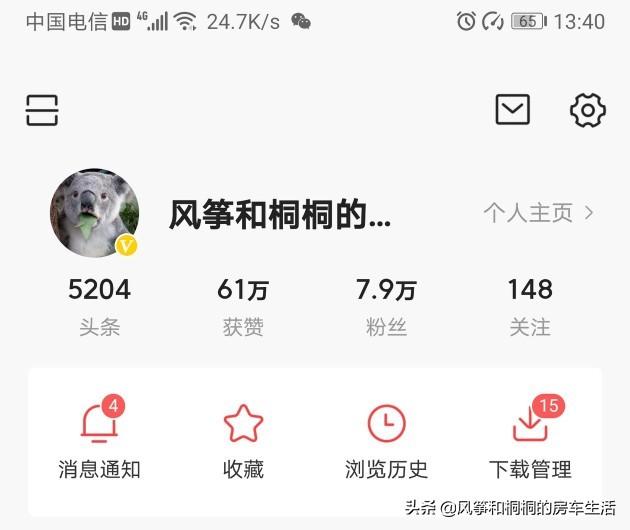Open 浏览历史 browsing history

click(x=386, y=440)
